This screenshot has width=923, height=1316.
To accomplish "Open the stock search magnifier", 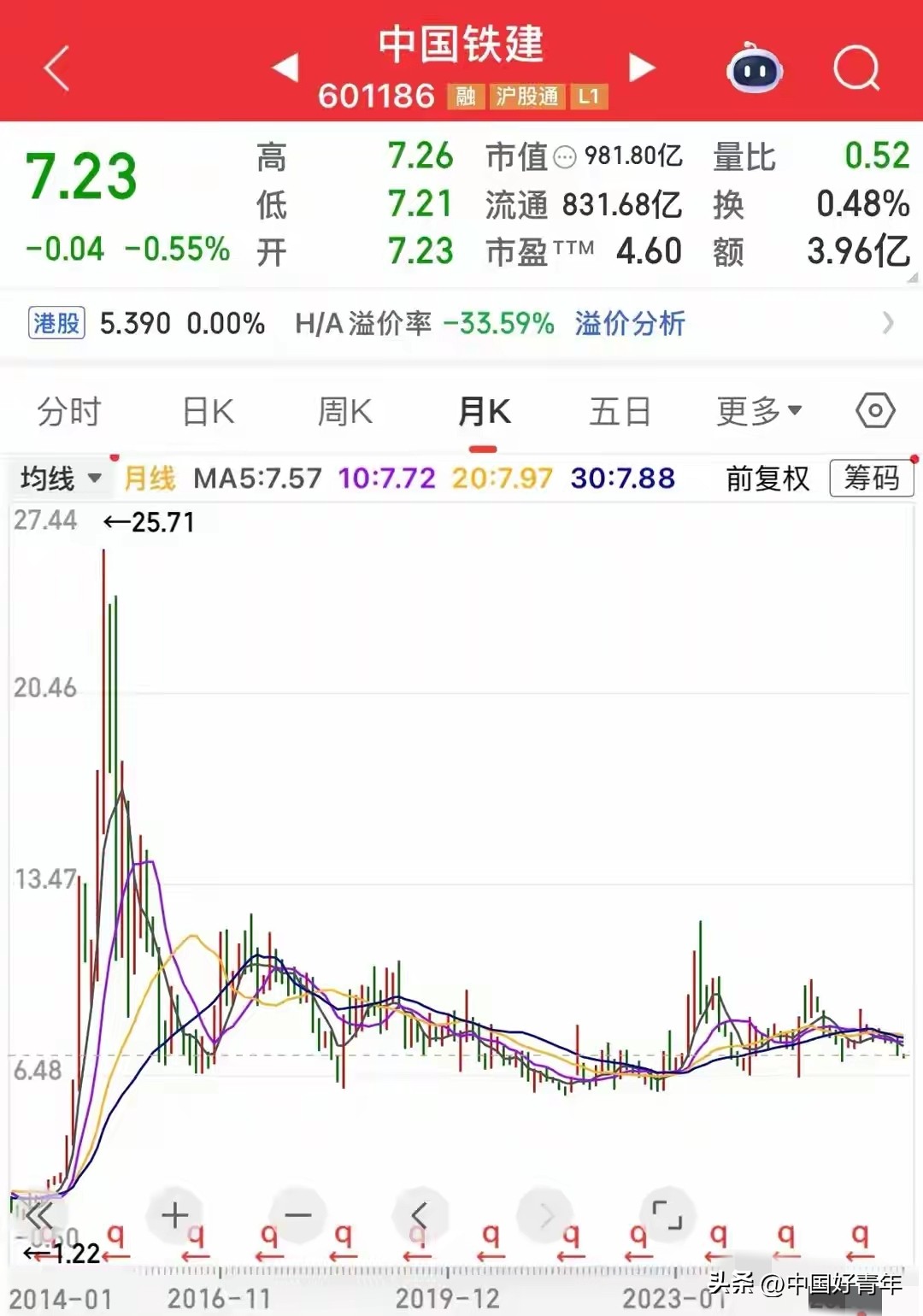I will coord(857,68).
